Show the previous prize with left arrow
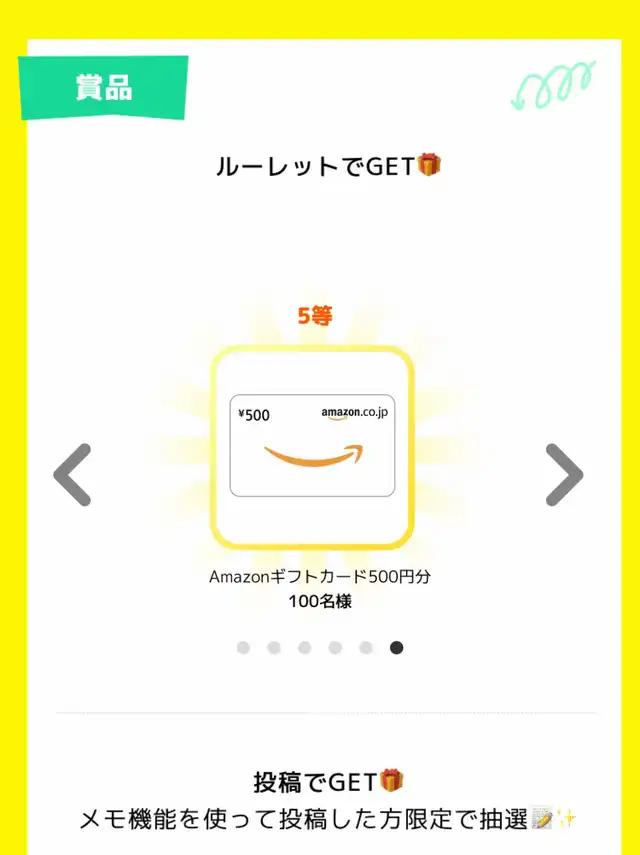The height and width of the screenshot is (855, 640). (73, 474)
